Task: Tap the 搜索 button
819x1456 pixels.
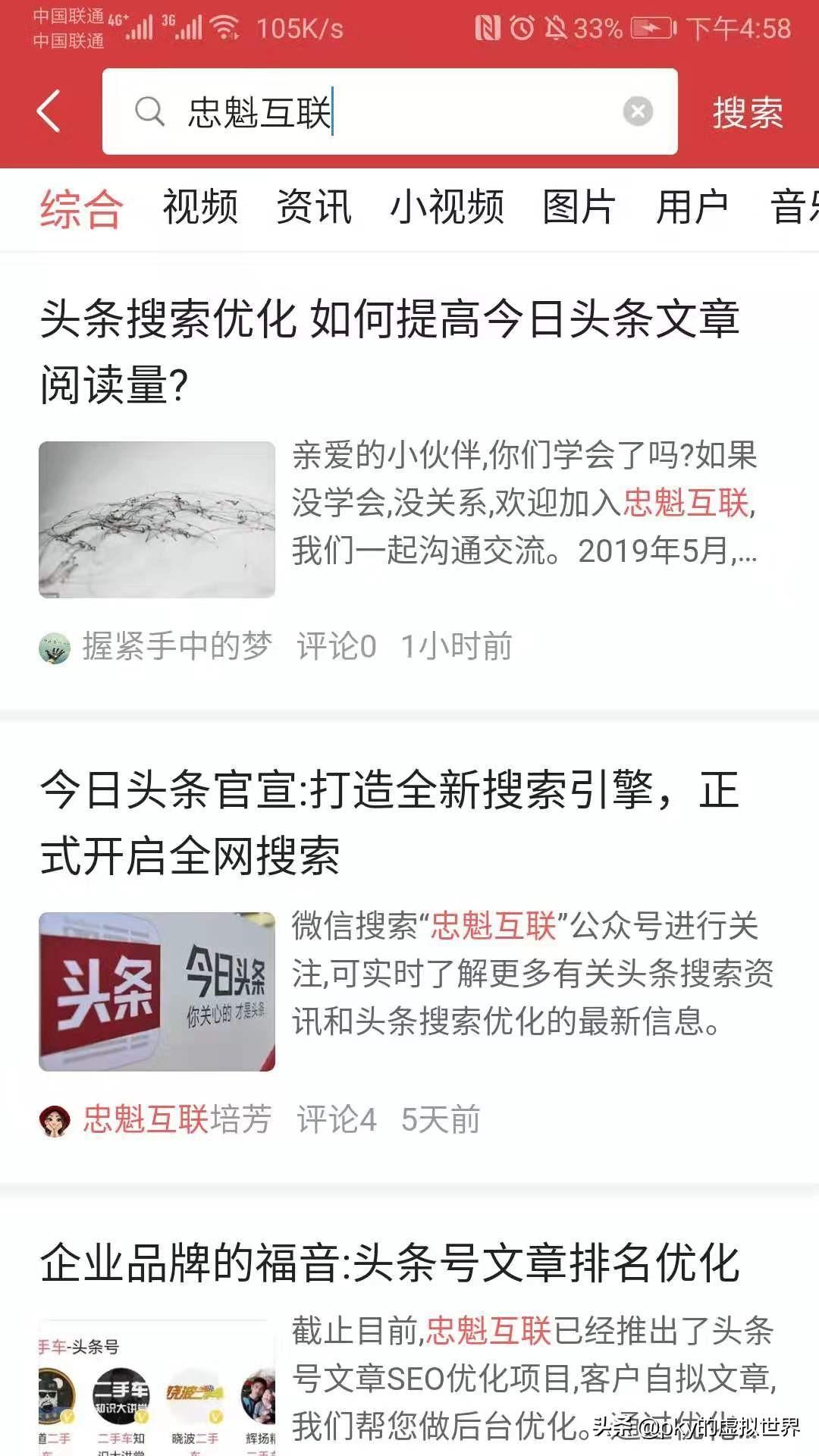Action: (x=747, y=113)
